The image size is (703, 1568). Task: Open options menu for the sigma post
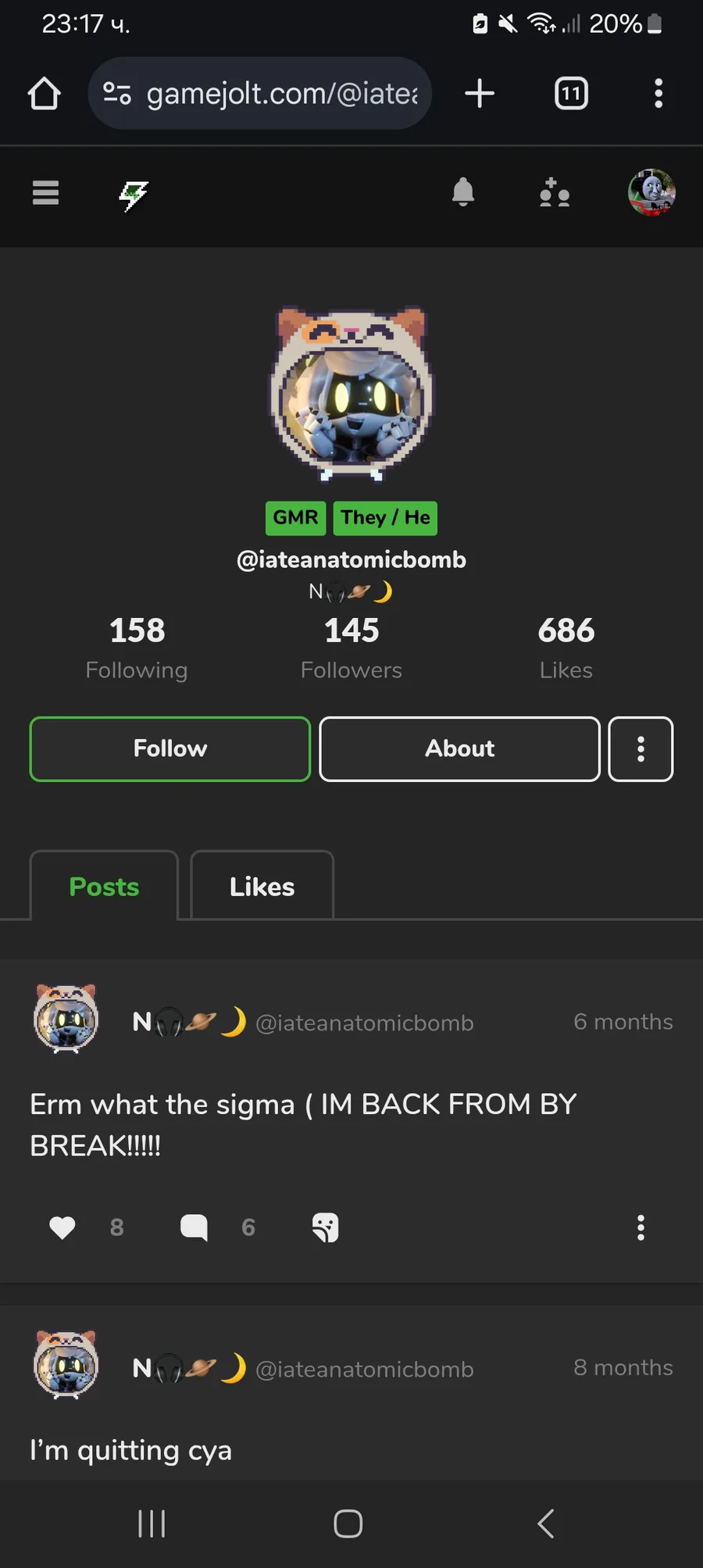(641, 1227)
